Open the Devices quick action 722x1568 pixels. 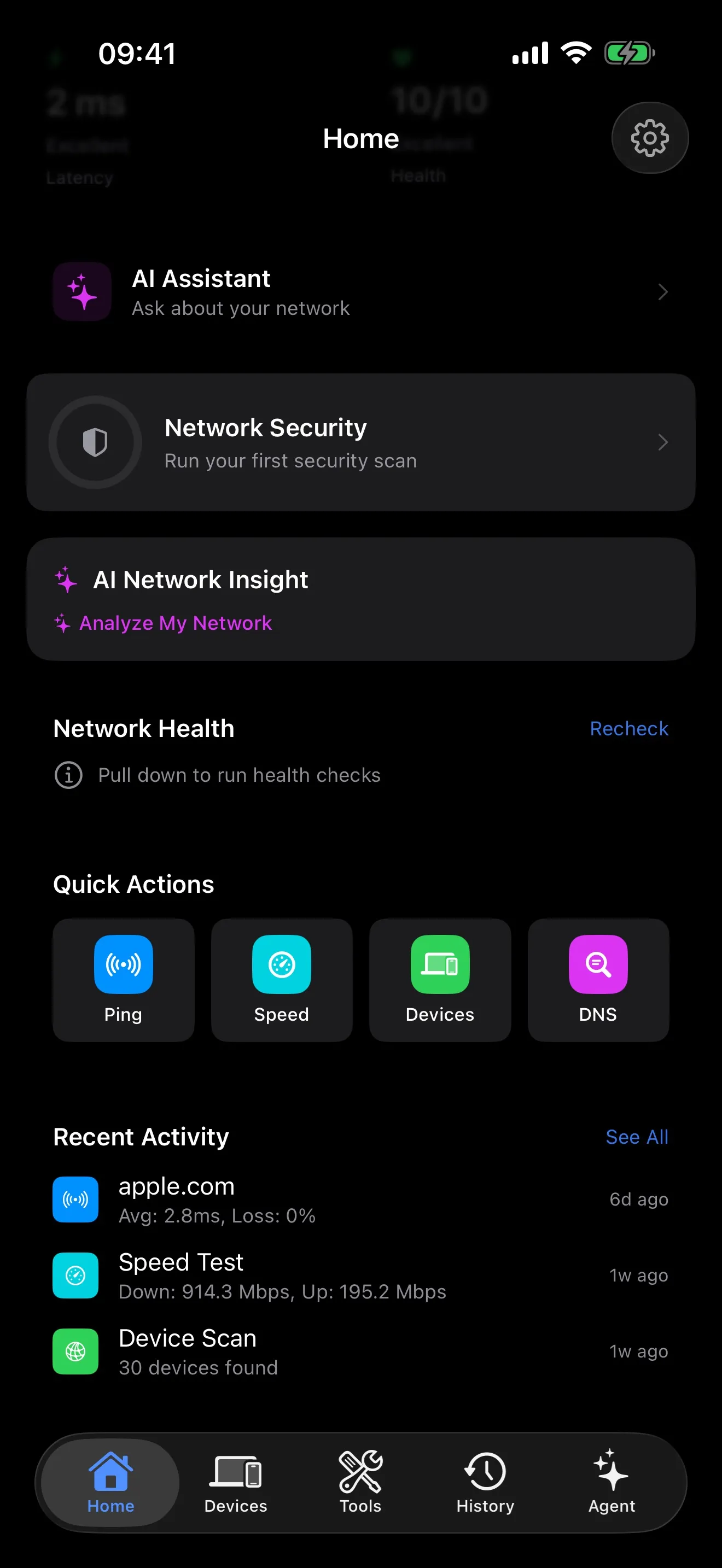[440, 979]
